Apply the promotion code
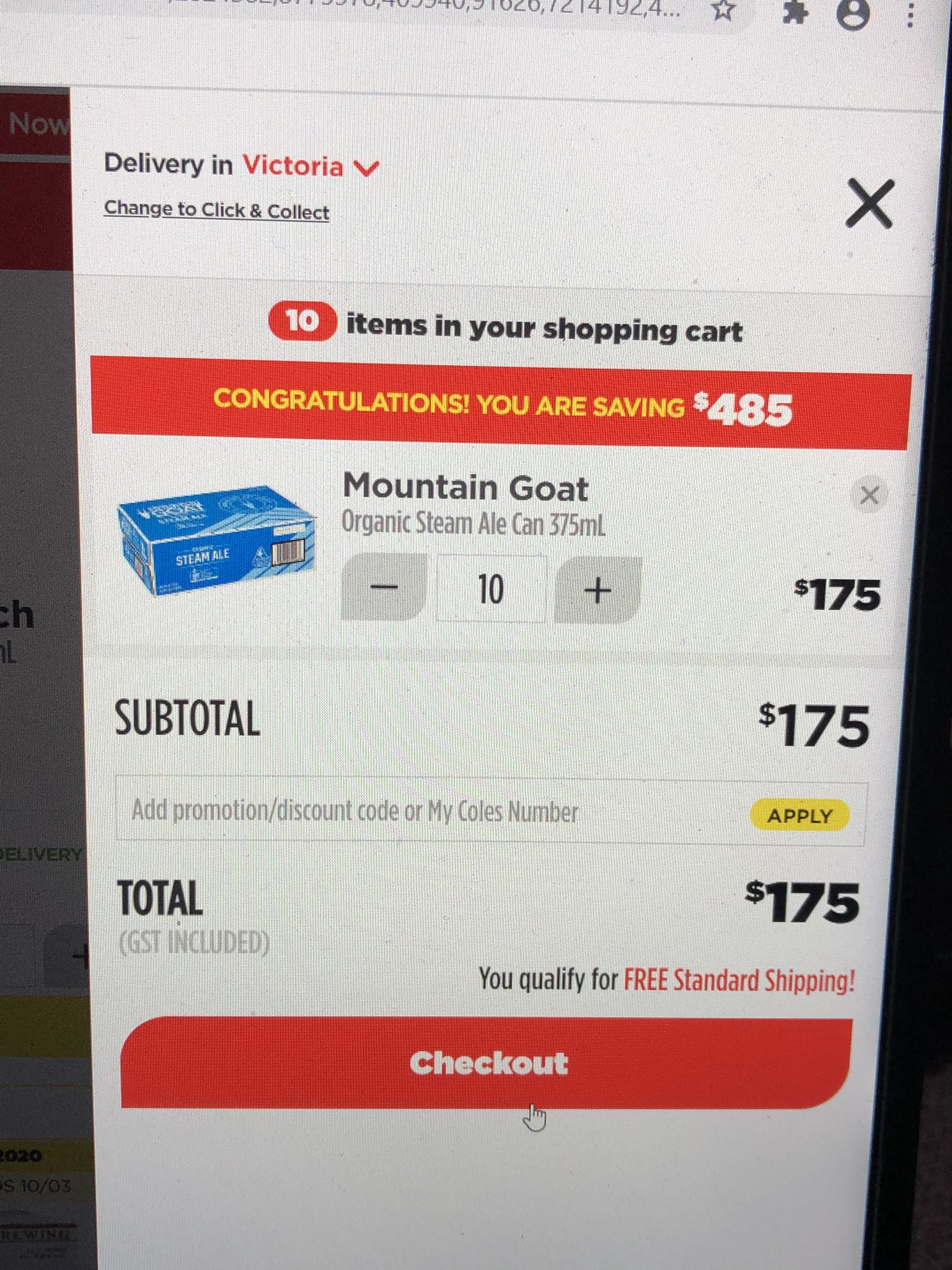Viewport: 952px width, 1270px height. point(799,815)
